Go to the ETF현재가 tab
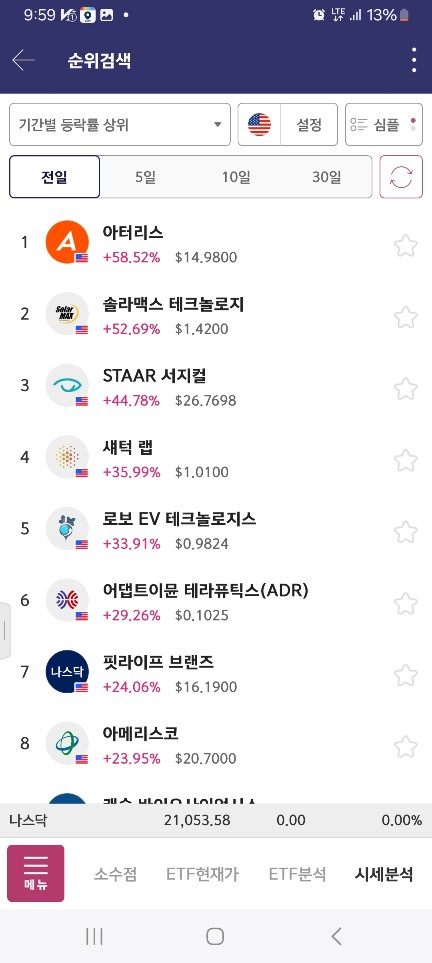This screenshot has width=432, height=963. (203, 874)
